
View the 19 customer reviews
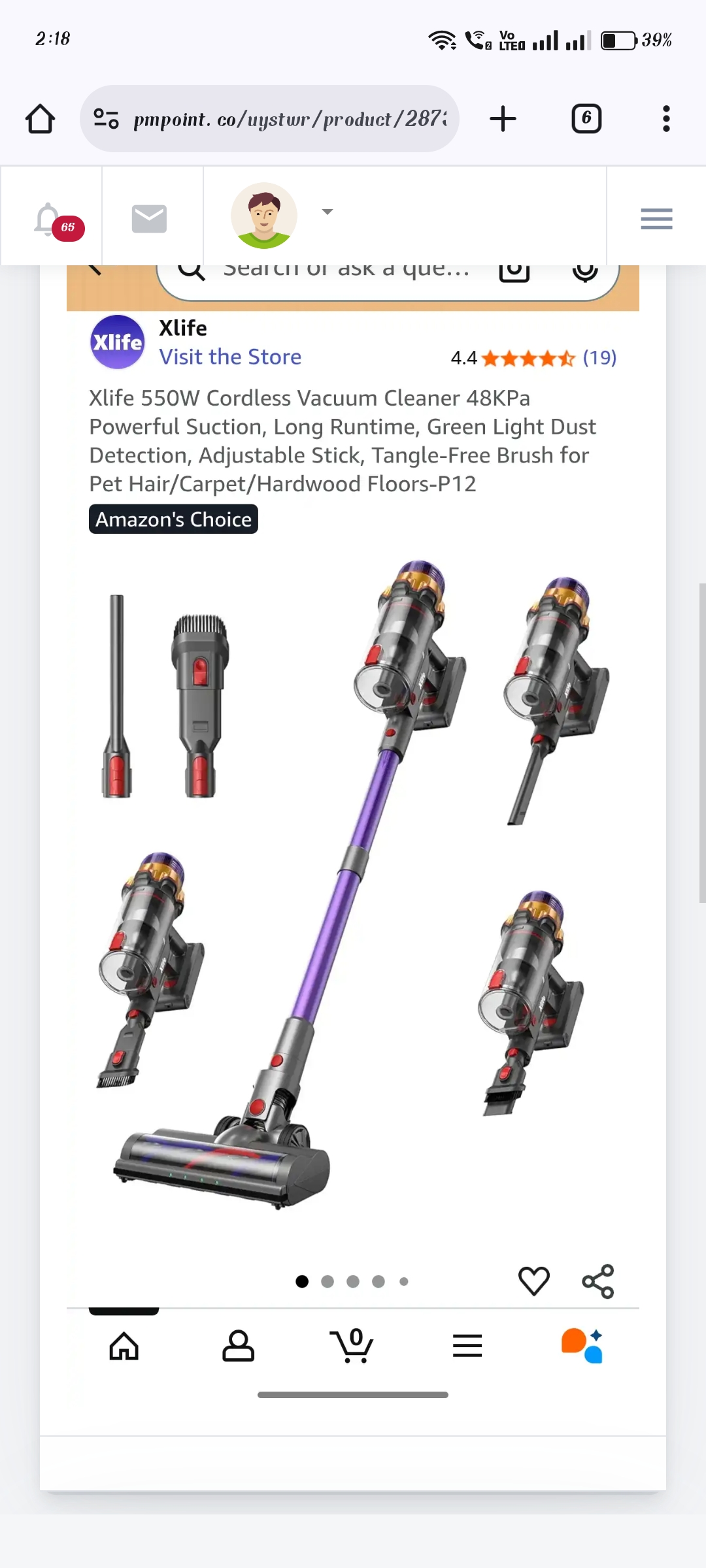[x=599, y=357]
